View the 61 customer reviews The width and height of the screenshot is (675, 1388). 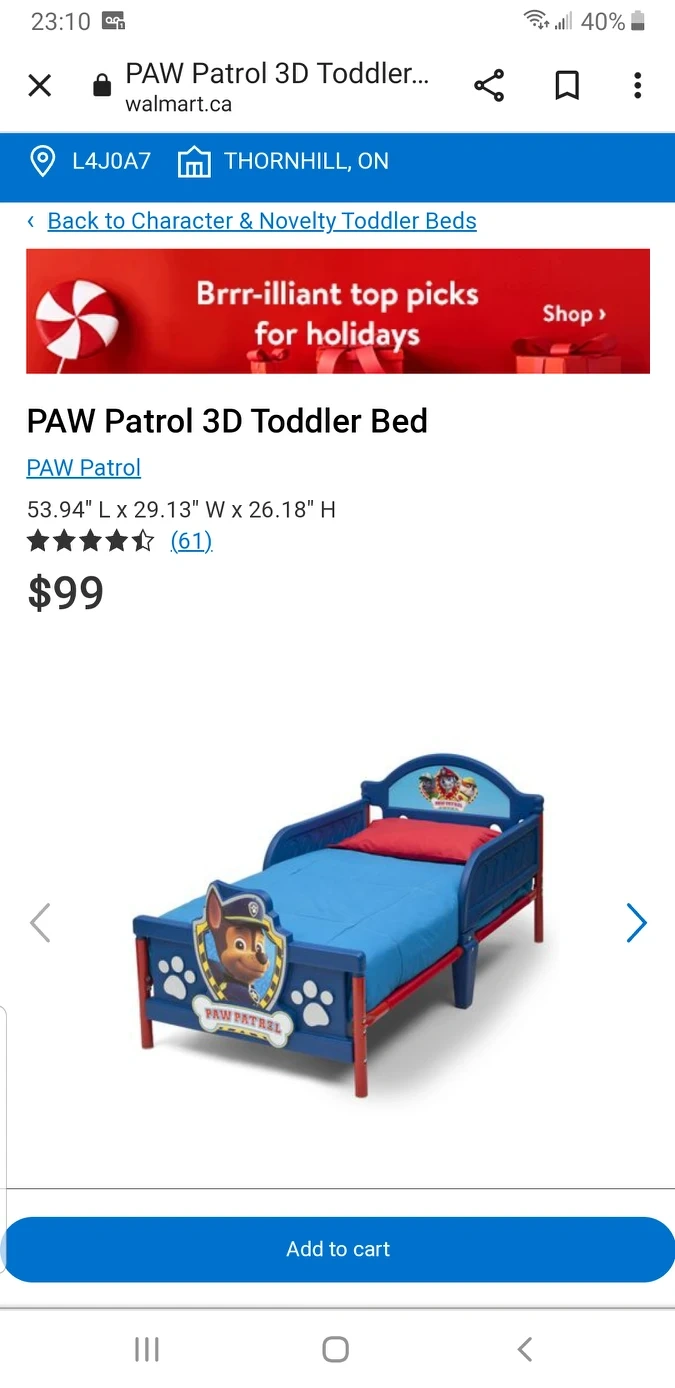click(x=191, y=541)
